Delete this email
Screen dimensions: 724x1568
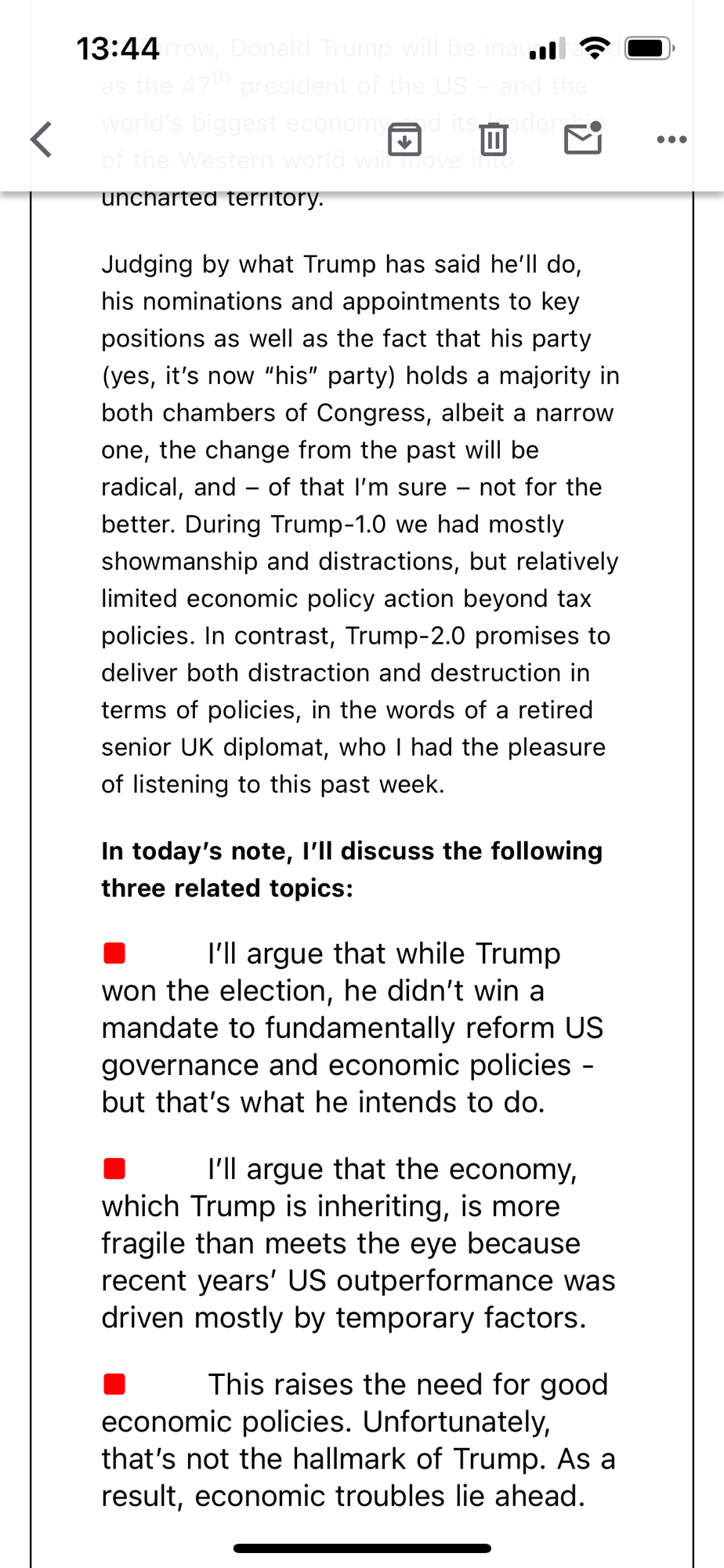coord(493,140)
